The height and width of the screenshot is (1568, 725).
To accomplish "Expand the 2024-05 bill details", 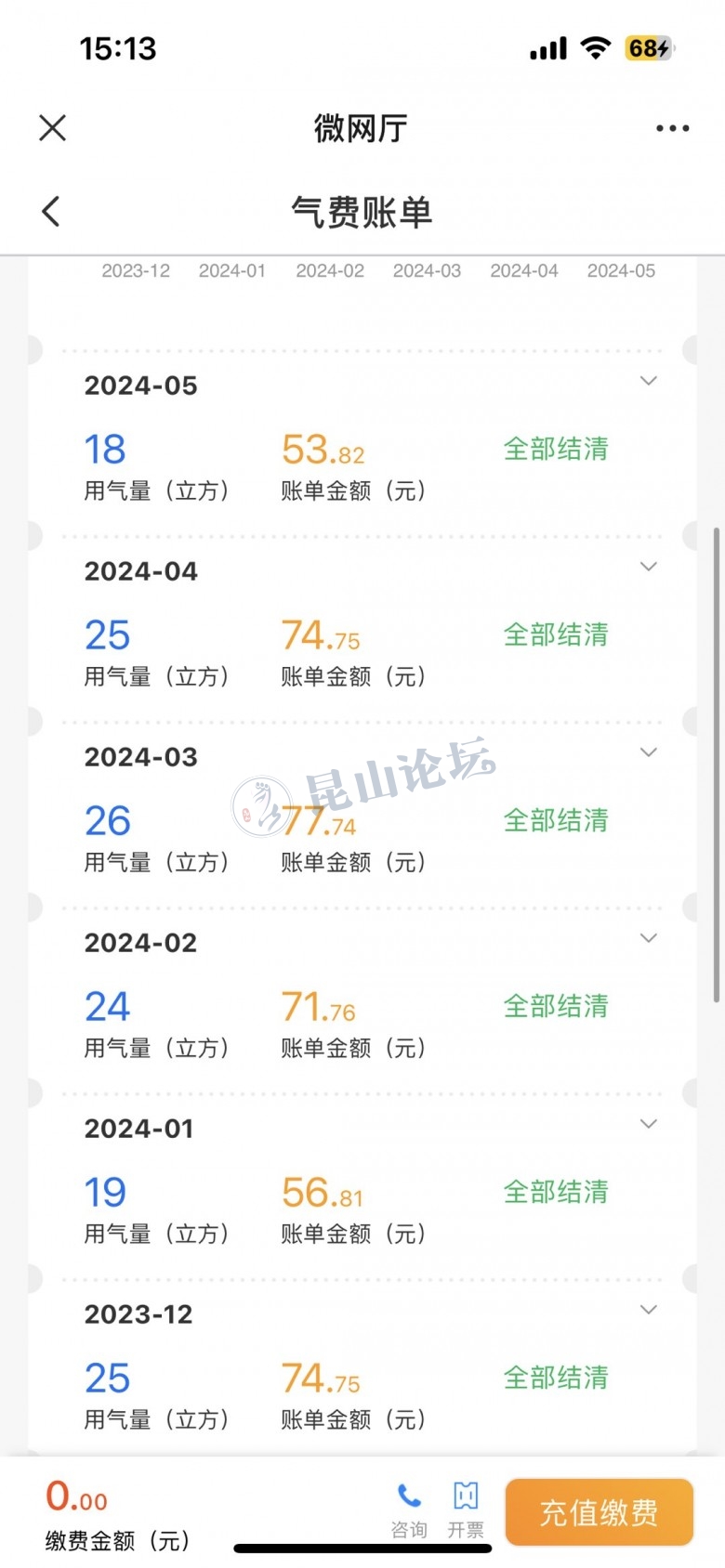I will pos(649,381).
